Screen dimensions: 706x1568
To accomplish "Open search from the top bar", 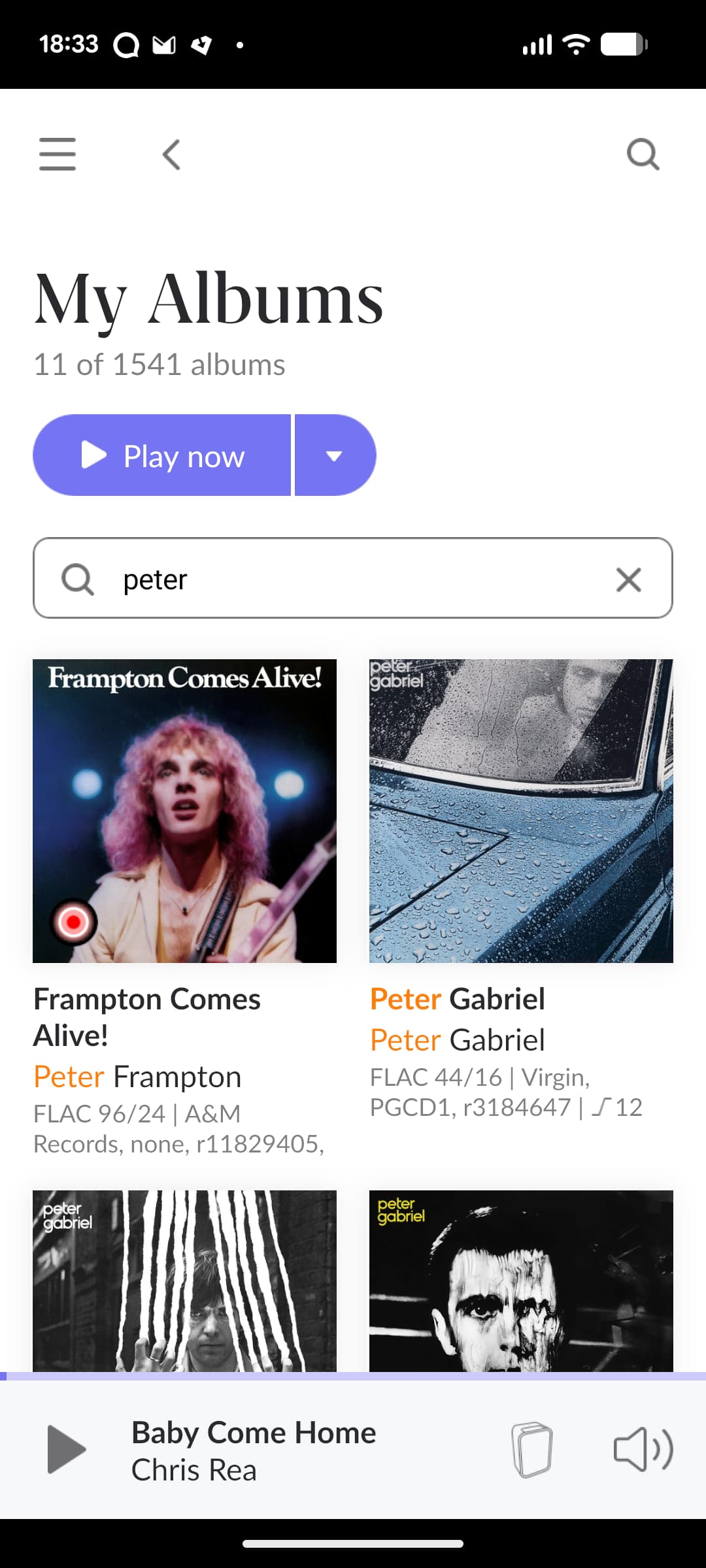I will 643,155.
